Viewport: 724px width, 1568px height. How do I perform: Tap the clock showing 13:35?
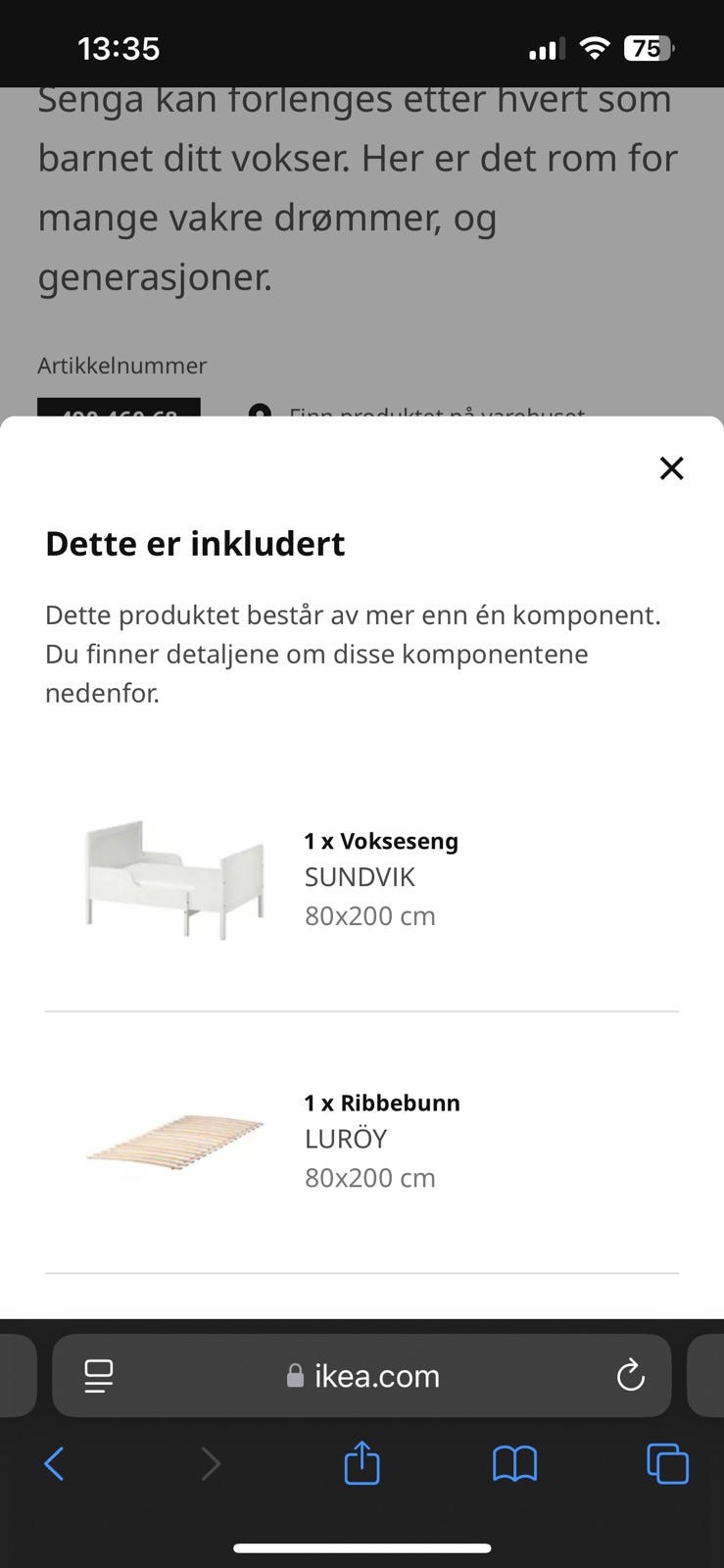tap(119, 47)
